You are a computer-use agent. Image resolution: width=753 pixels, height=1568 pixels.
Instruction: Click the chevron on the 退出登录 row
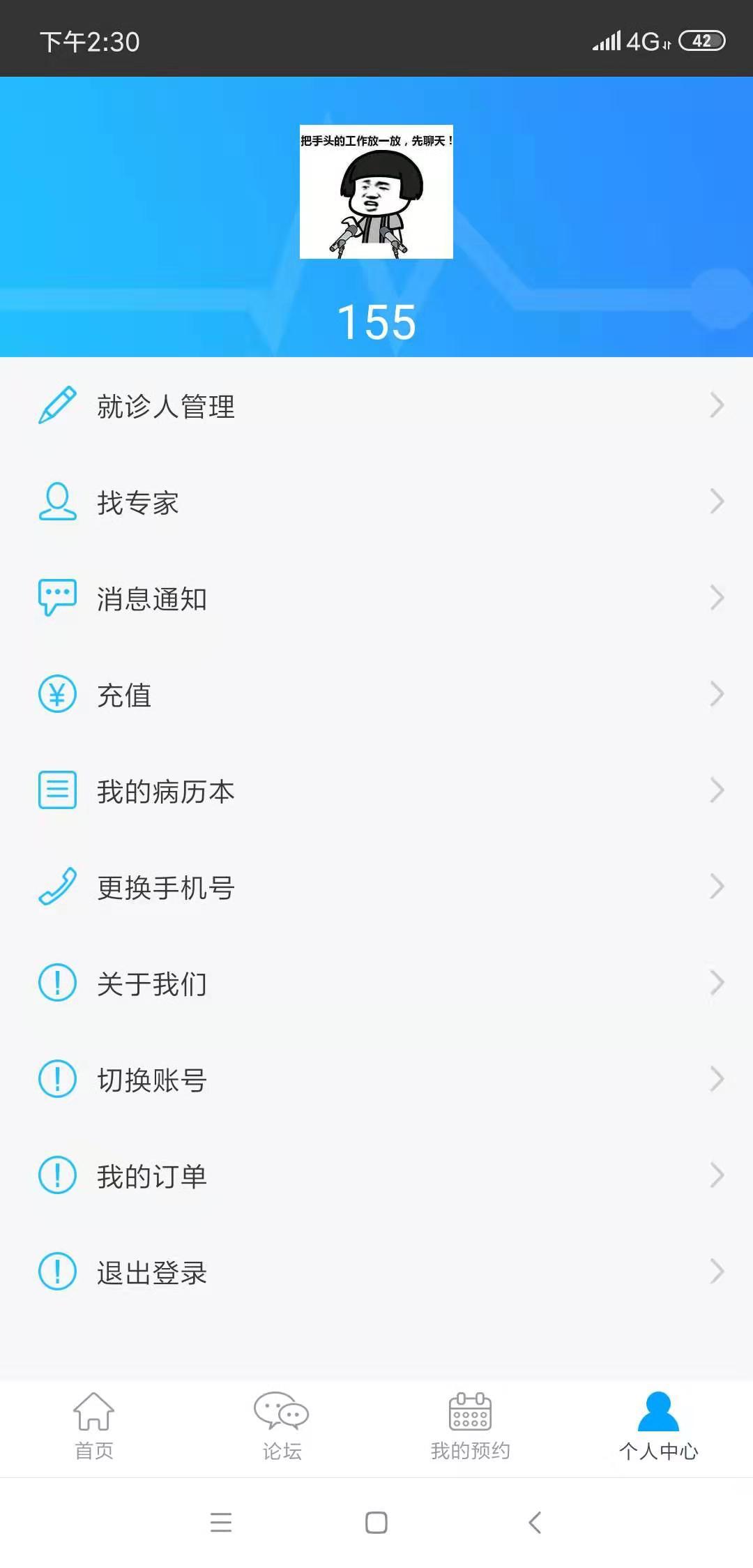pos(718,1272)
